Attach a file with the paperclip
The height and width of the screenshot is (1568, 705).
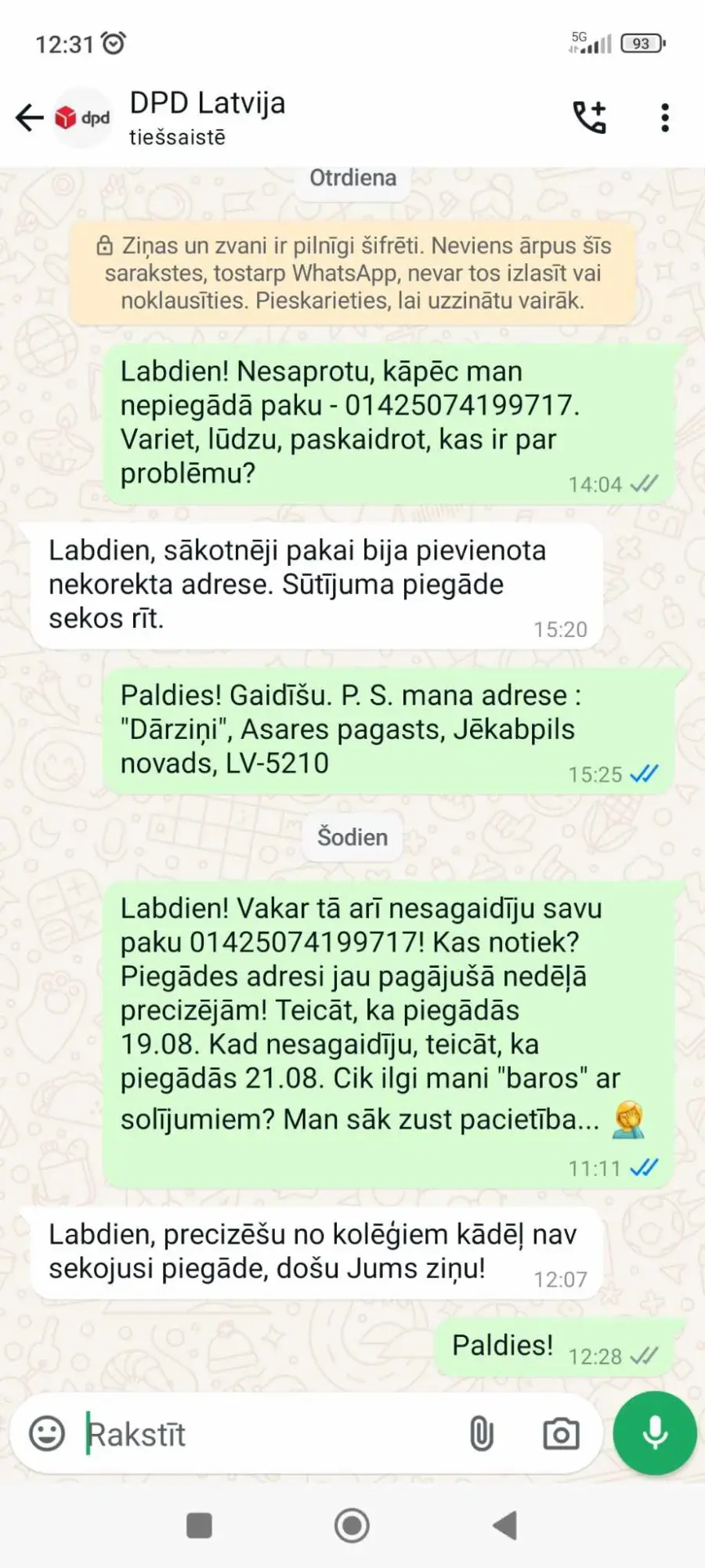click(x=482, y=1434)
